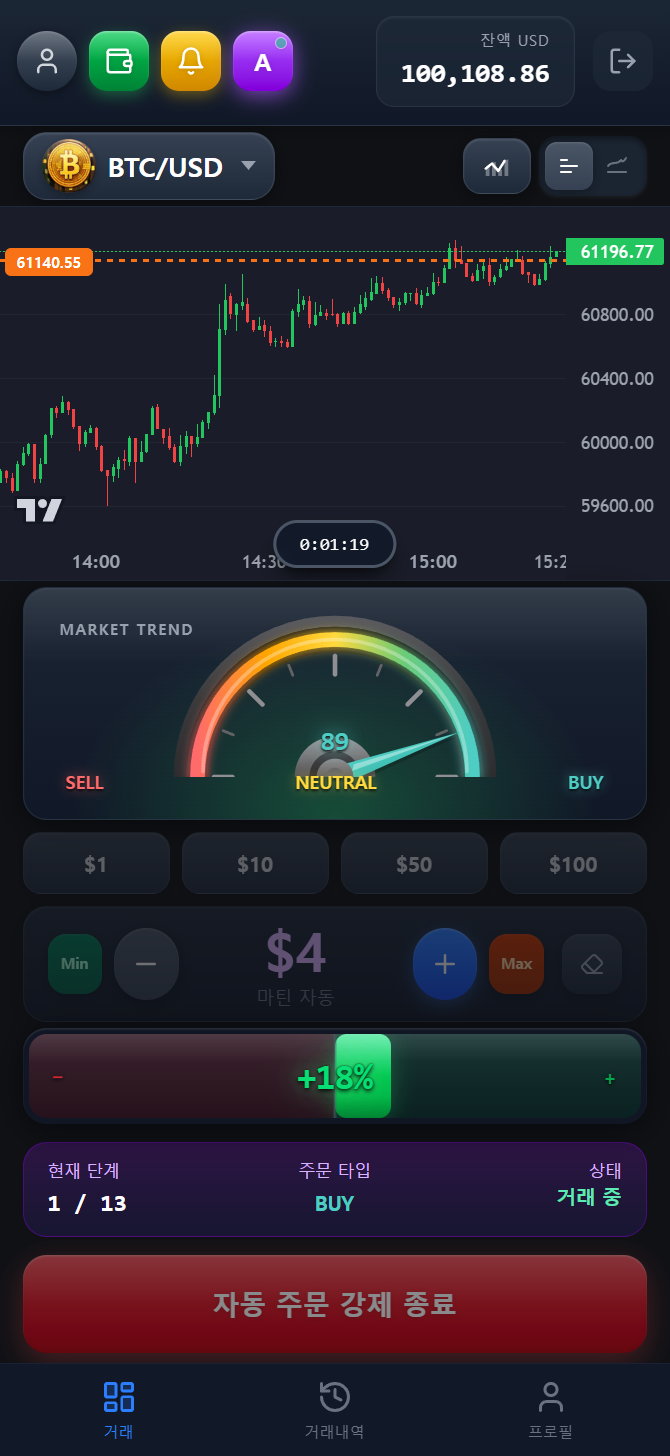Select the $10 amount chip

255,863
